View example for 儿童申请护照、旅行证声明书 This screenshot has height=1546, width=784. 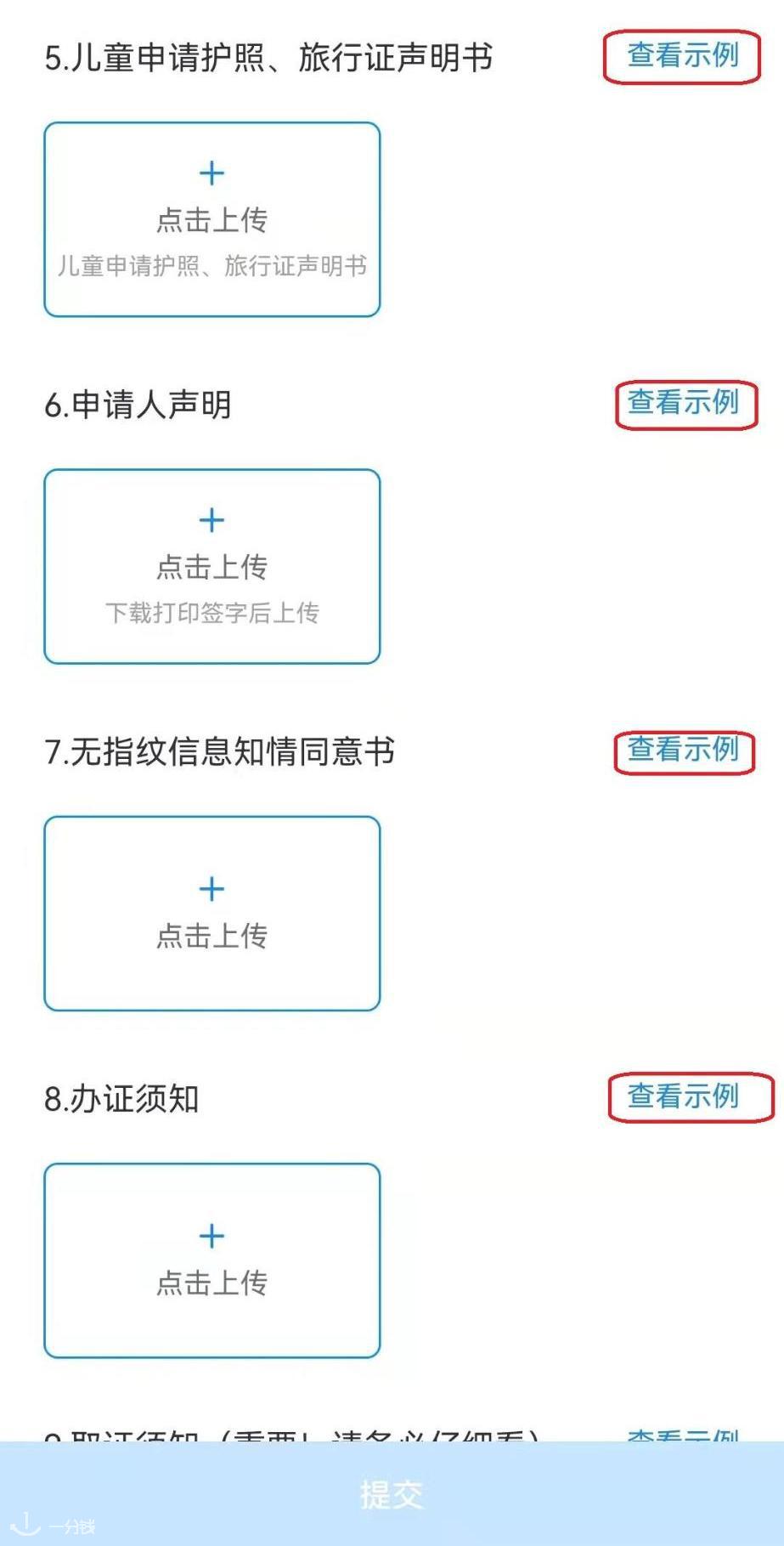682,56
